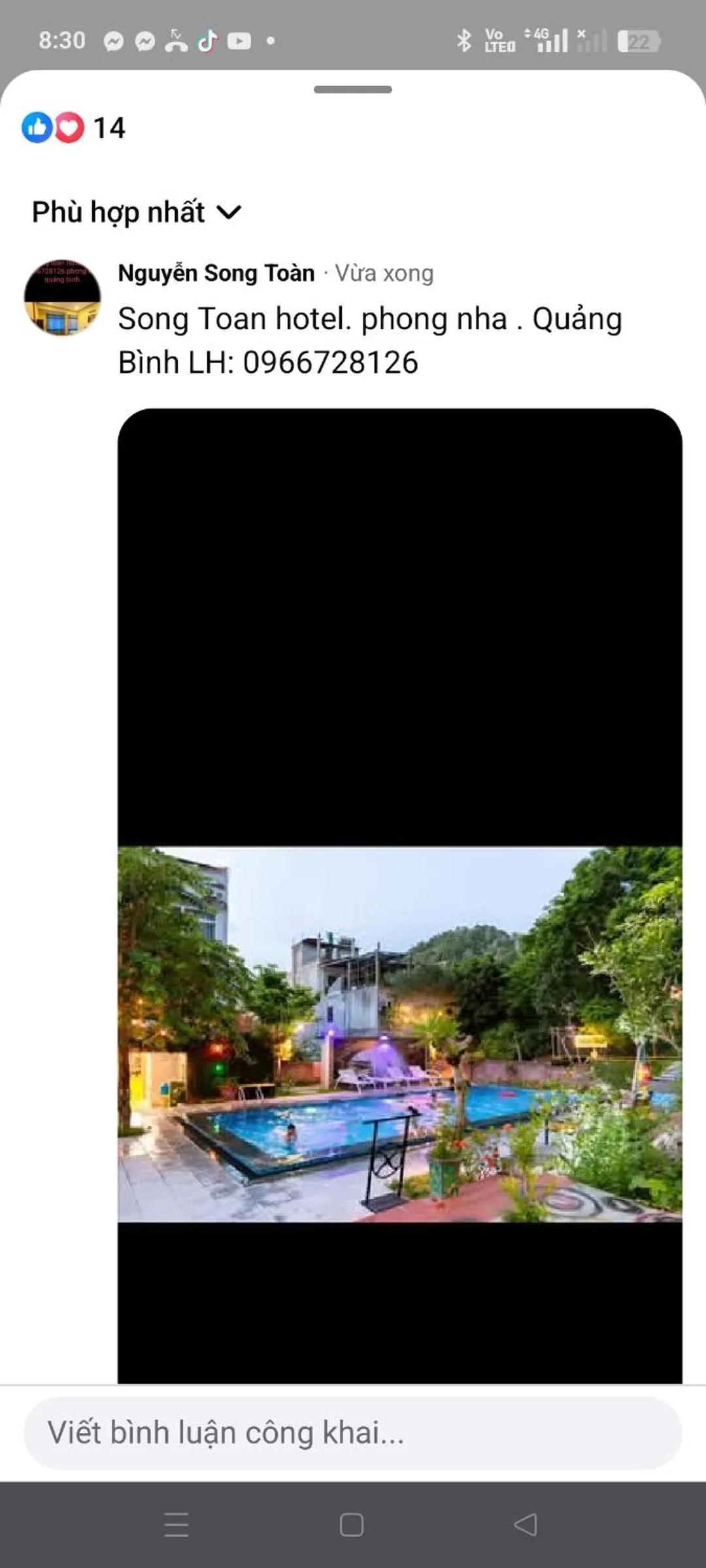This screenshot has height=1568, width=706.
Task: Open the YouTube status bar icon
Action: (240, 39)
